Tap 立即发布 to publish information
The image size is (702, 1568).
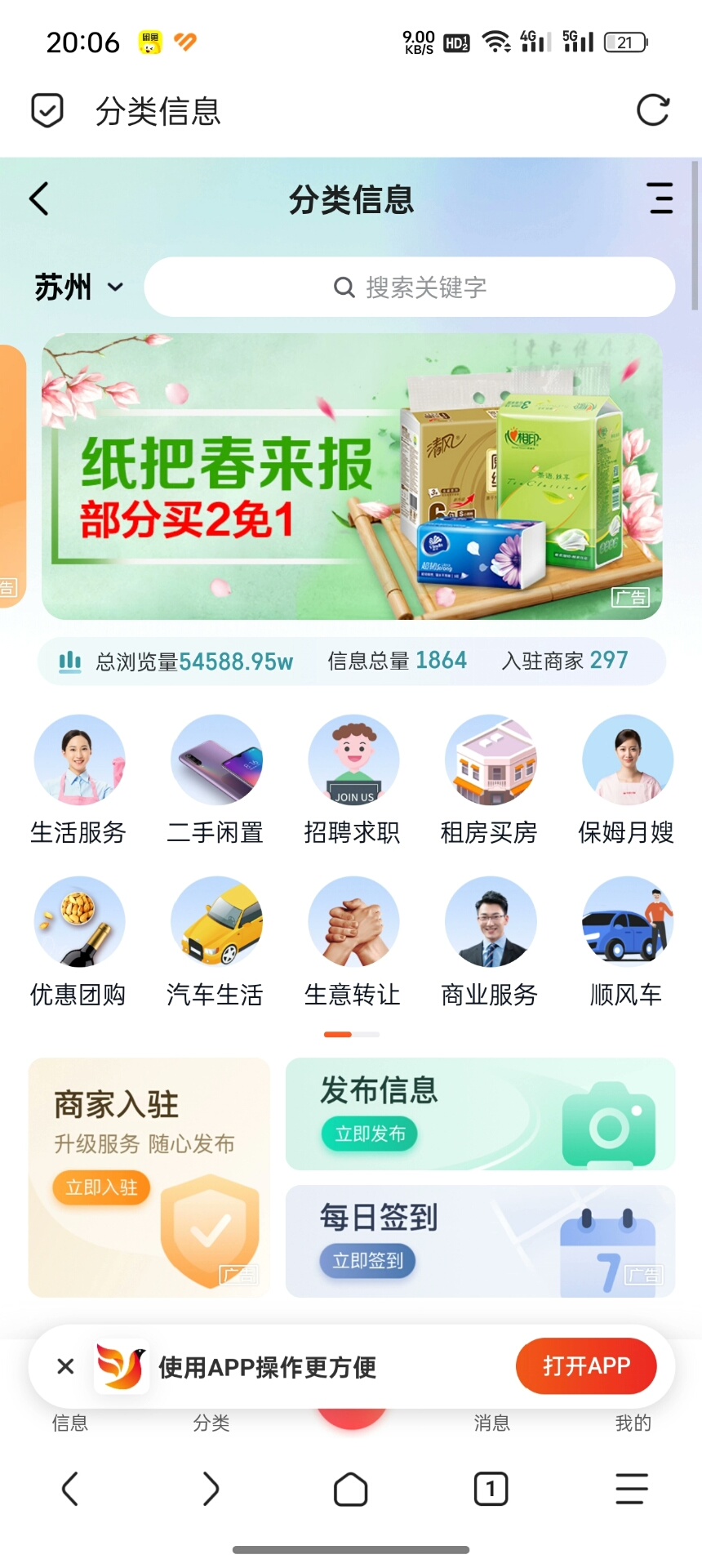[x=370, y=1134]
